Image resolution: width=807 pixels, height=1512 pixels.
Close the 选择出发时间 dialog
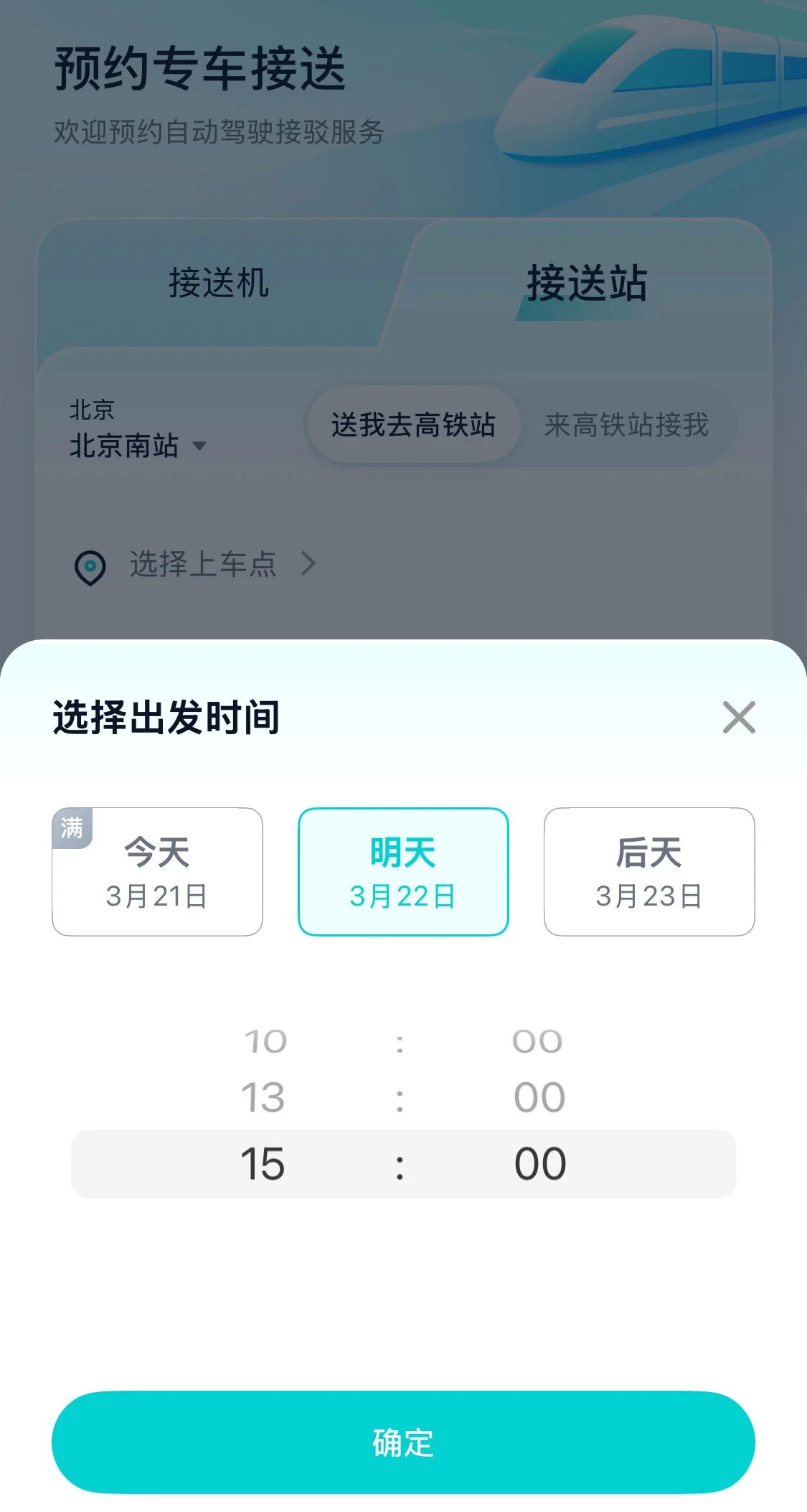click(738, 718)
